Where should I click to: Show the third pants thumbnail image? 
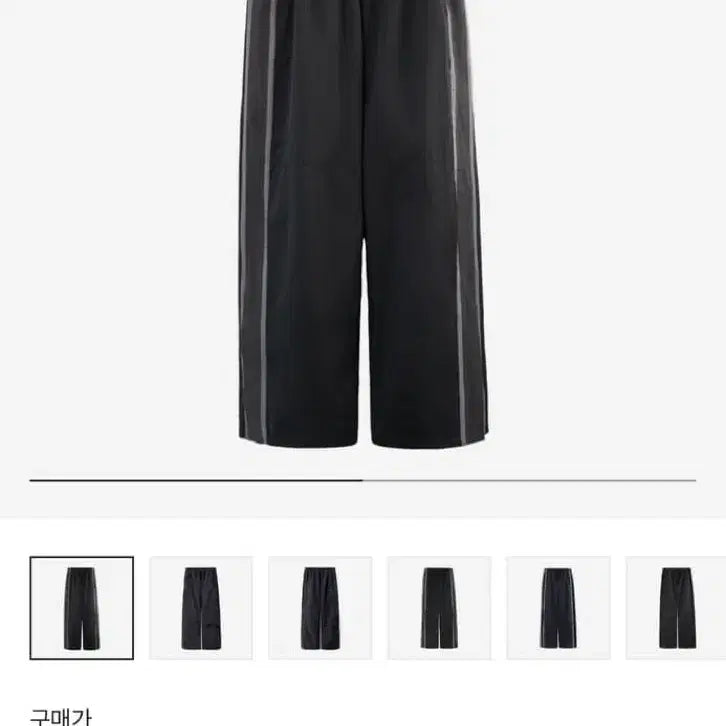coord(320,608)
